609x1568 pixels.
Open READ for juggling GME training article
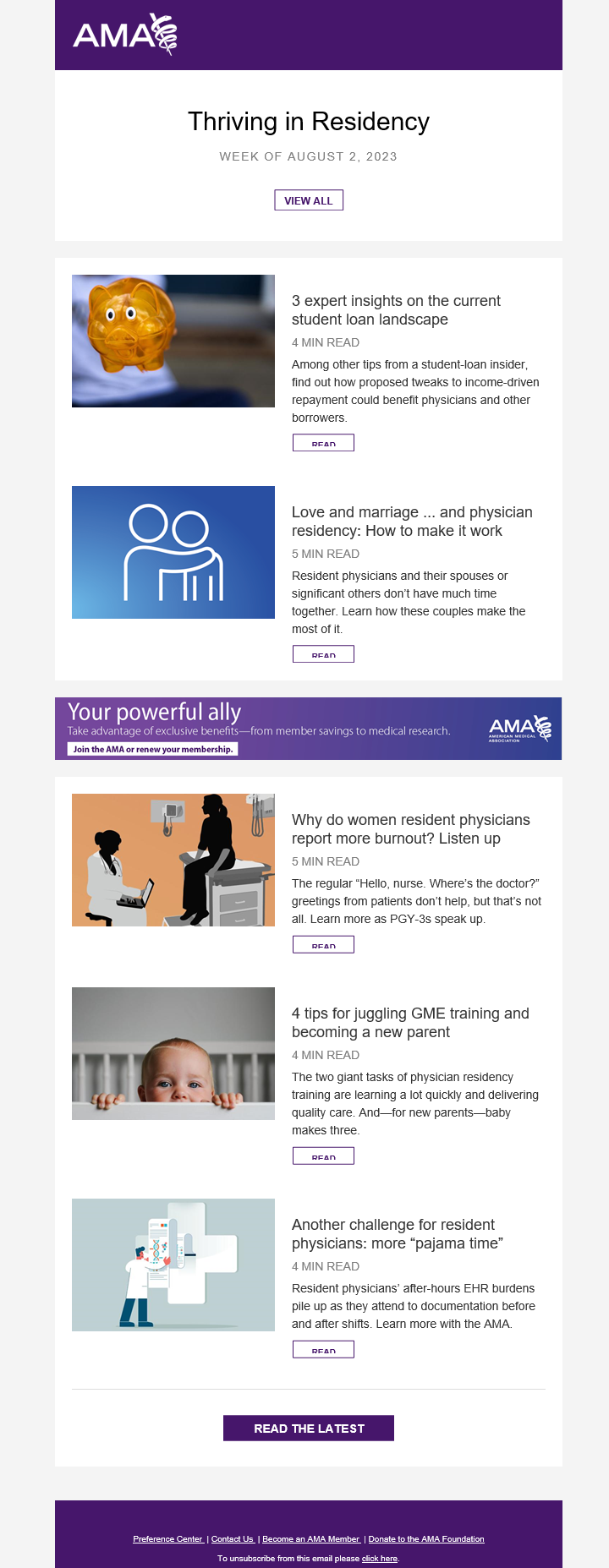pyautogui.click(x=323, y=1156)
